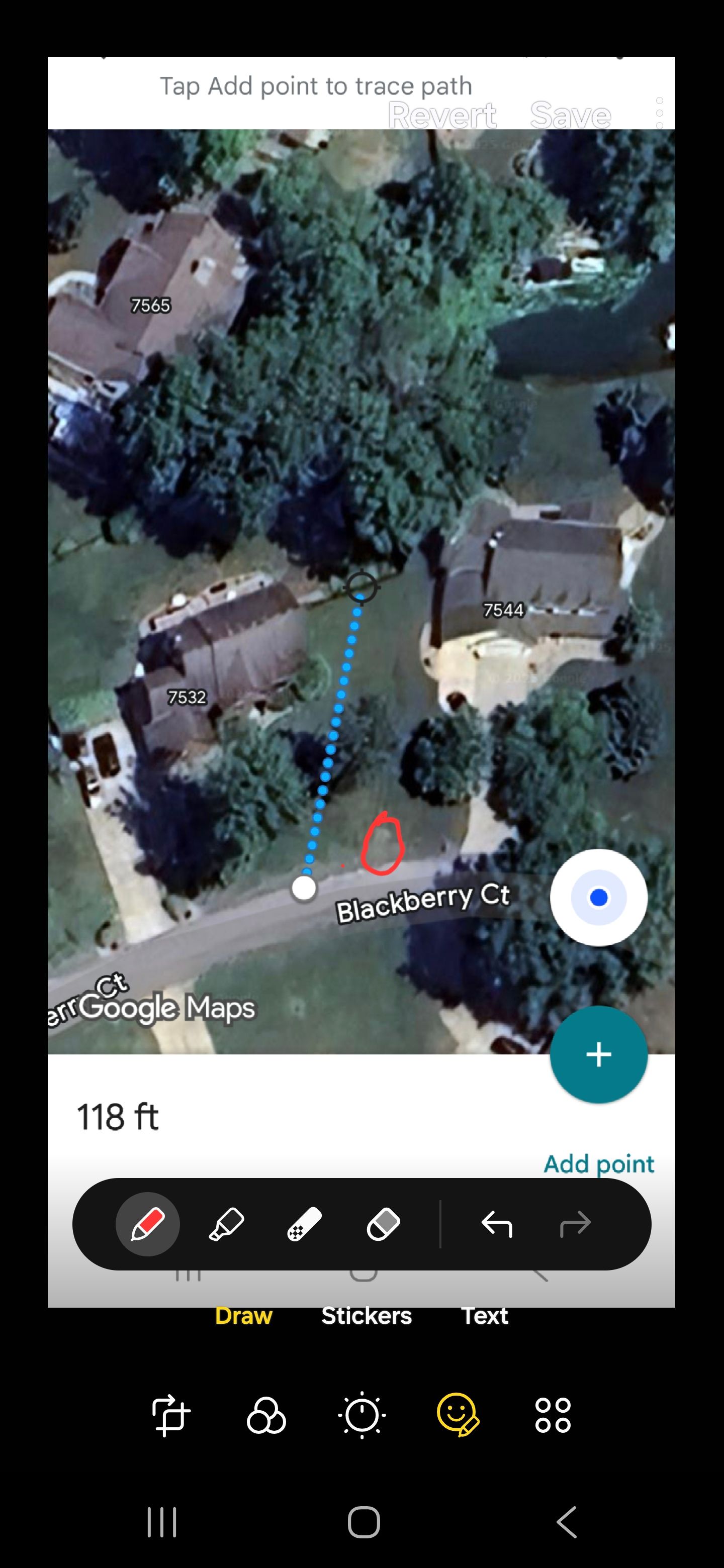Open the crop and rotate tool
This screenshot has height=1568, width=724.
170,1415
